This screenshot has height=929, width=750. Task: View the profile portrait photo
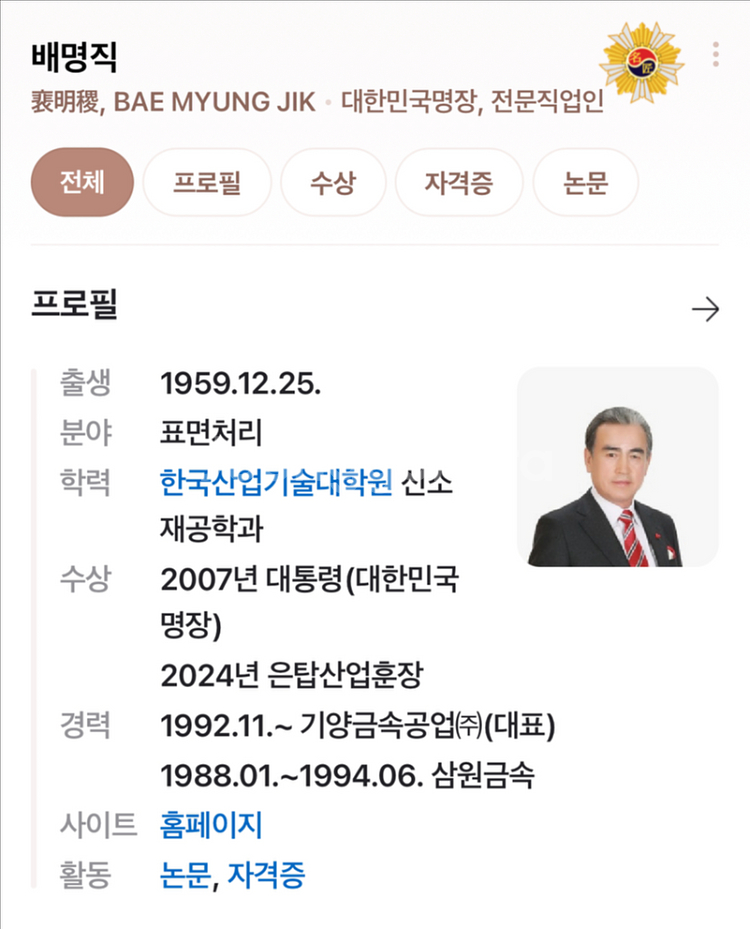[617, 467]
